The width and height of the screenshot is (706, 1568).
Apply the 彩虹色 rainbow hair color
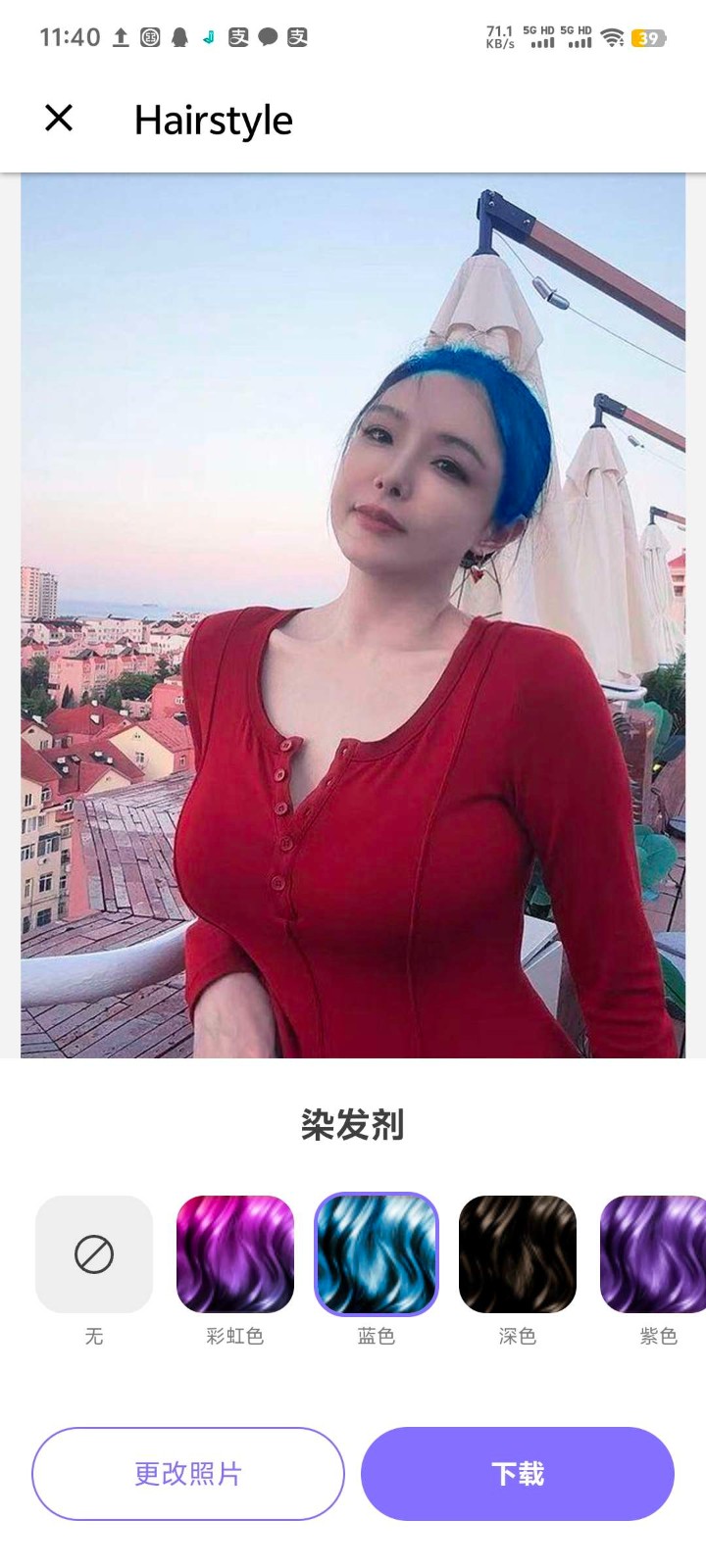(x=235, y=1254)
